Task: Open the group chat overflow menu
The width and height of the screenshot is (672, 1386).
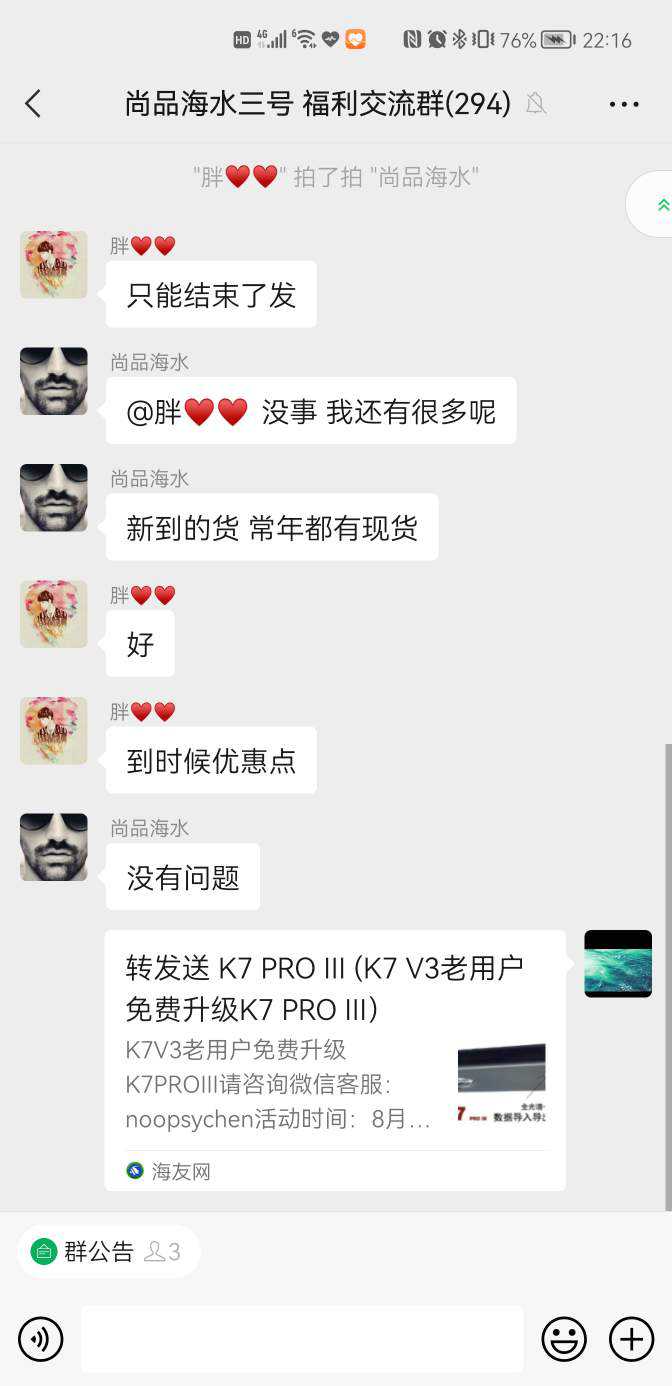Action: click(623, 103)
